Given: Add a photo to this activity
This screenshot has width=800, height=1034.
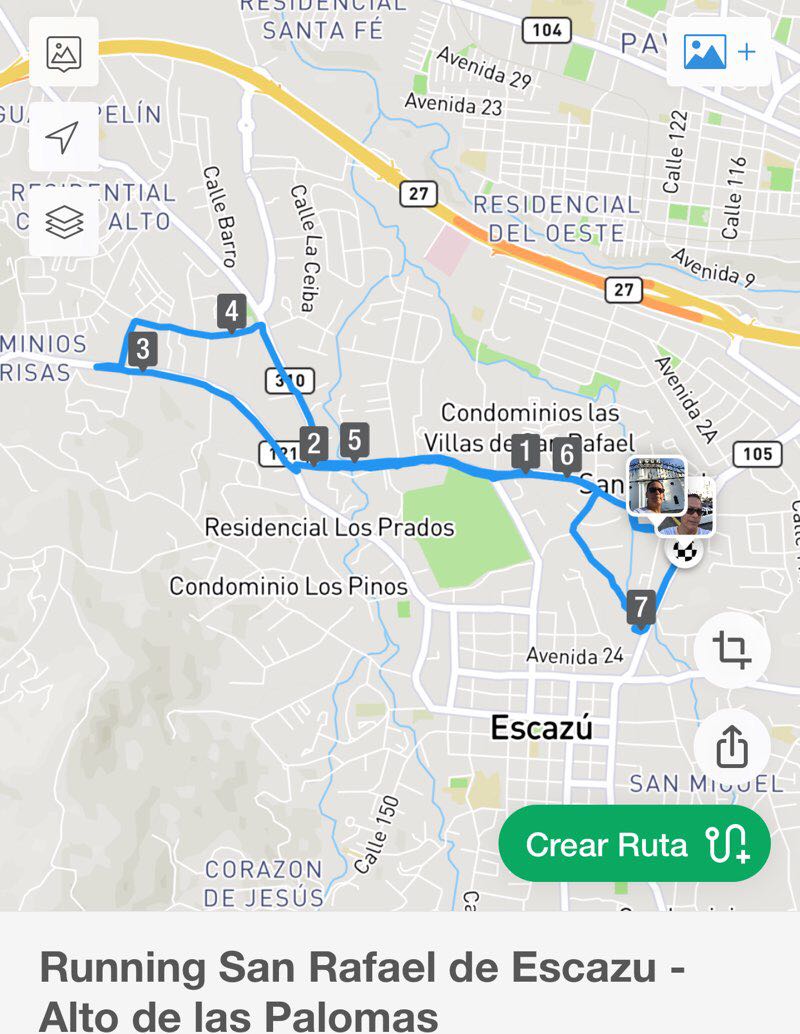Looking at the screenshot, I should 719,52.
